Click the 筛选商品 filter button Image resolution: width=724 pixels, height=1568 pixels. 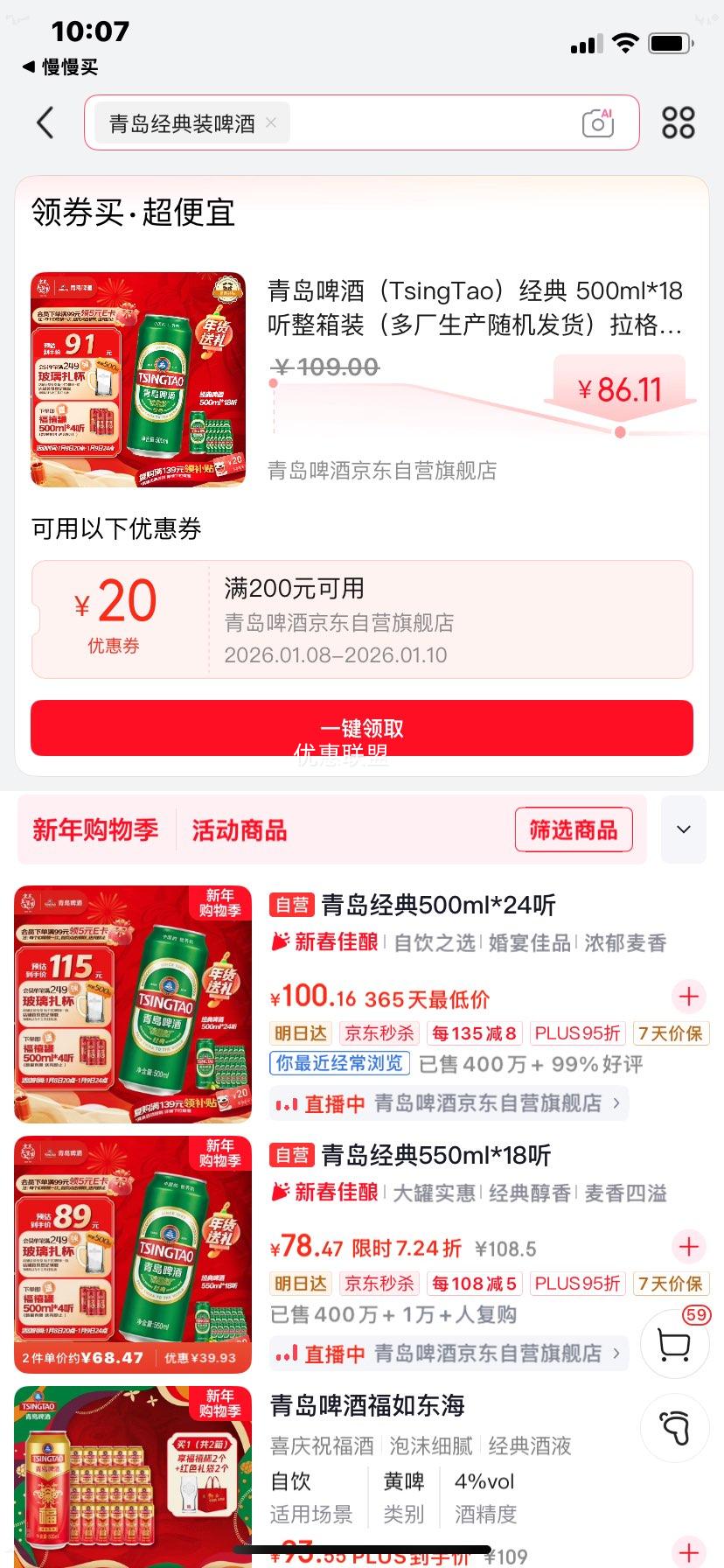[574, 829]
